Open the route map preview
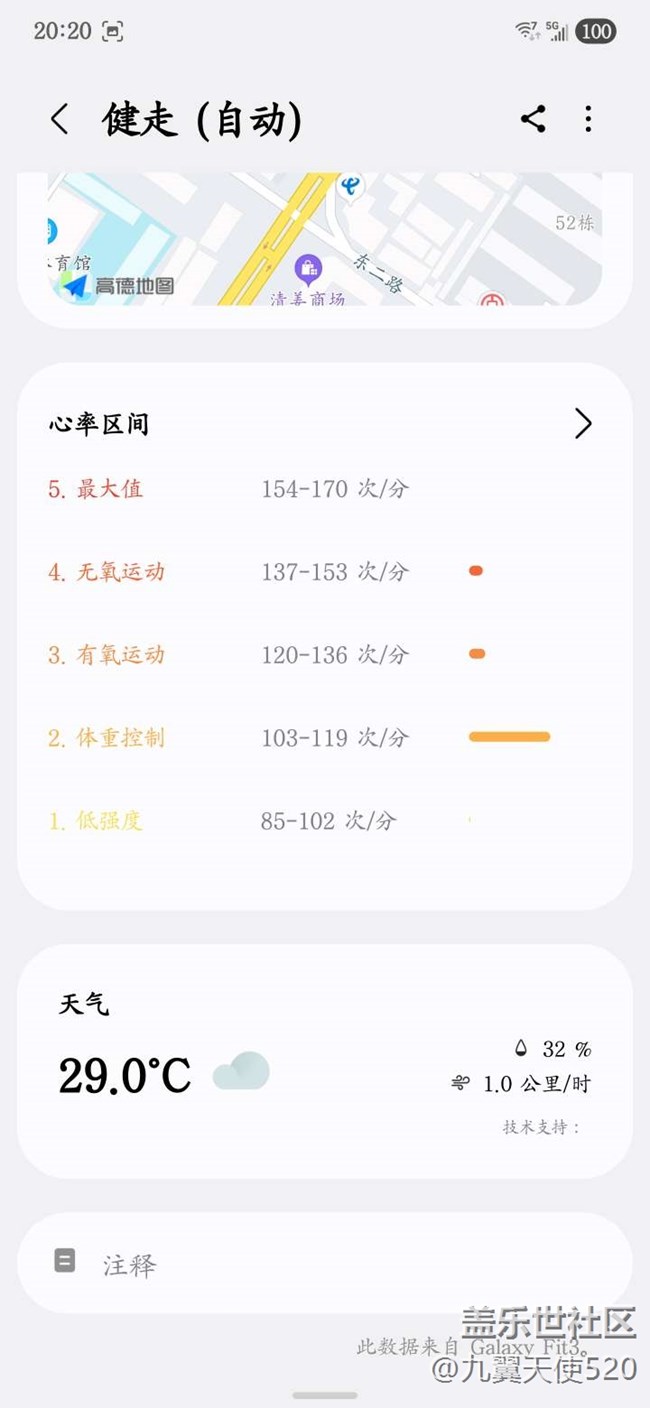 (x=325, y=239)
